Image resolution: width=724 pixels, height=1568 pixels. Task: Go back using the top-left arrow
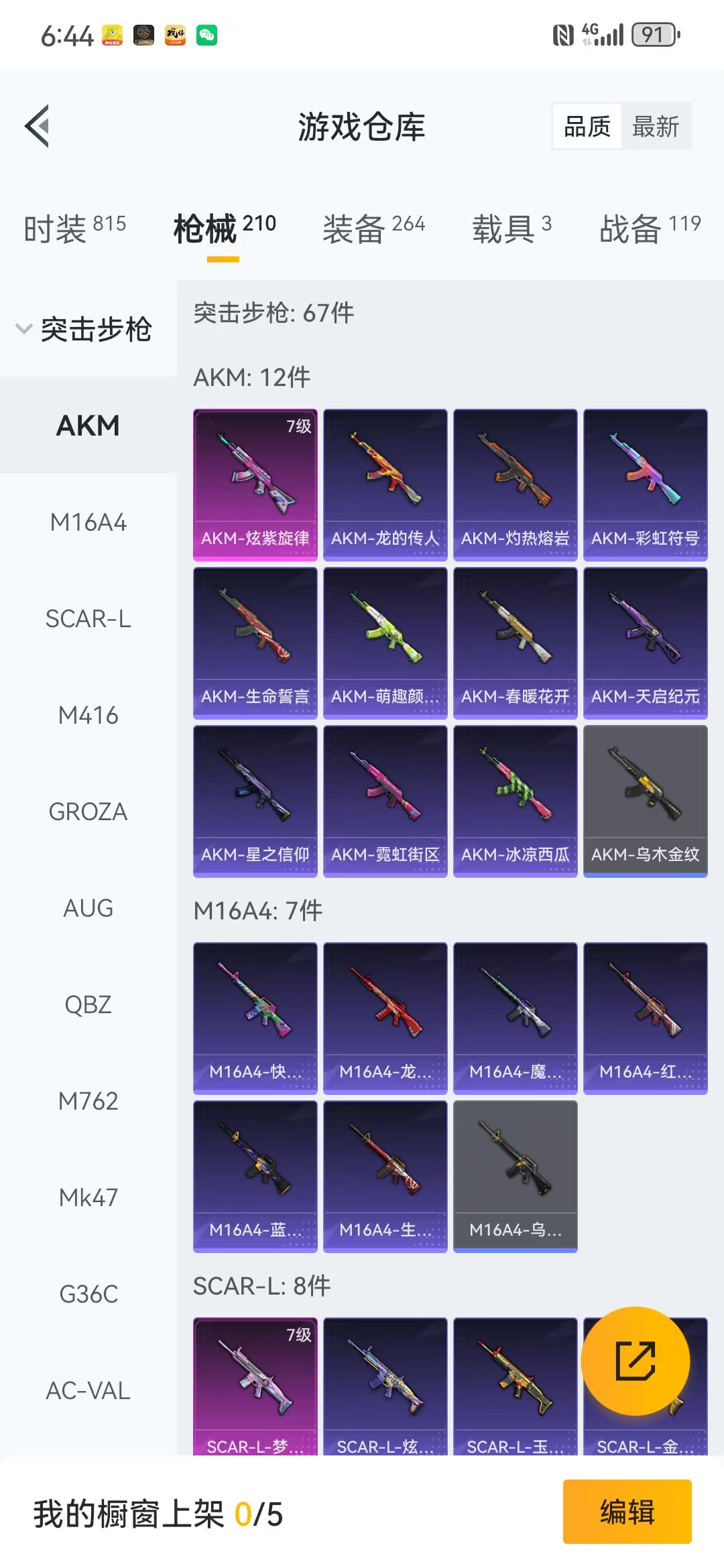(38, 126)
